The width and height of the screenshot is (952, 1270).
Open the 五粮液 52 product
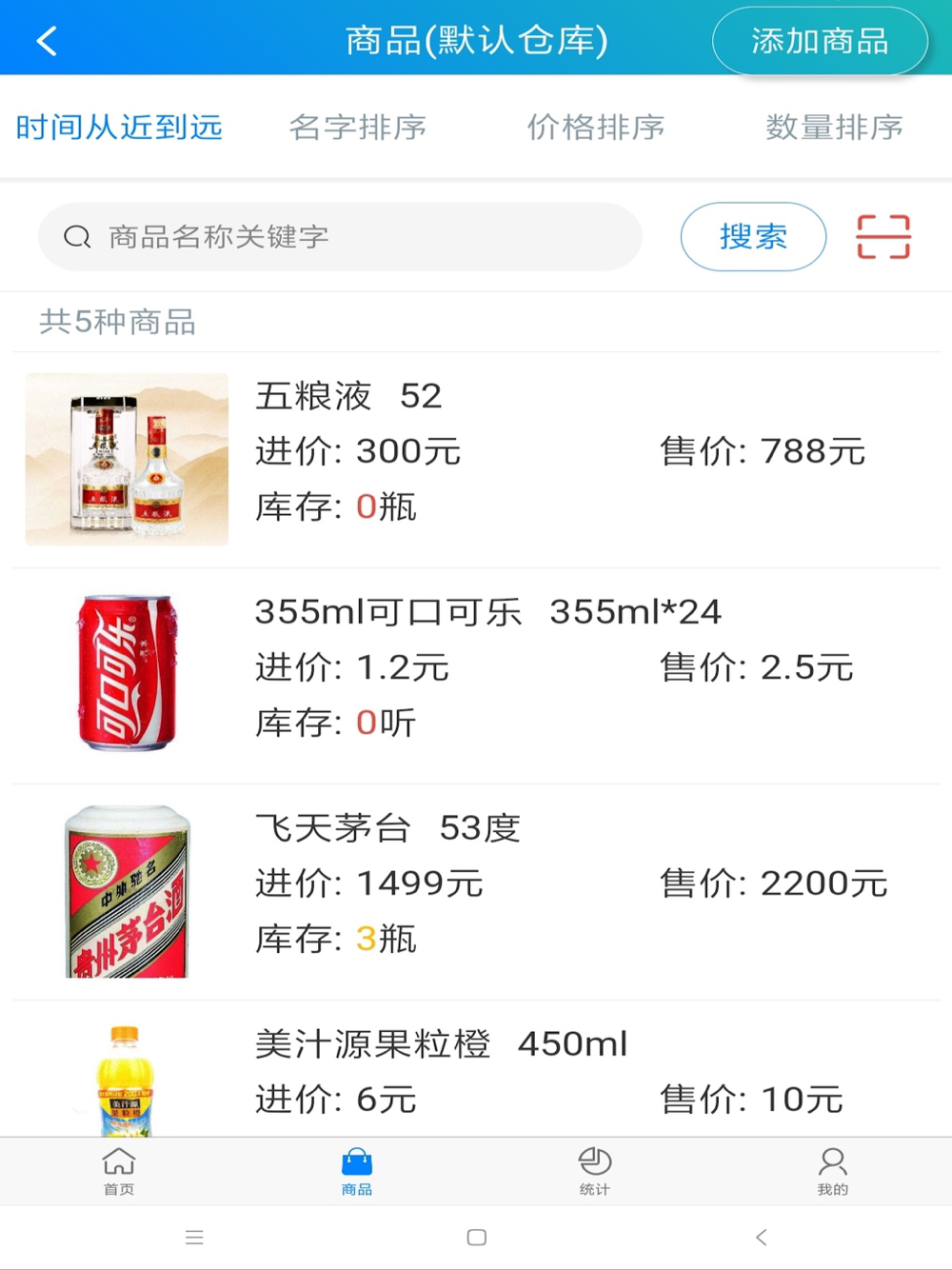coord(476,460)
